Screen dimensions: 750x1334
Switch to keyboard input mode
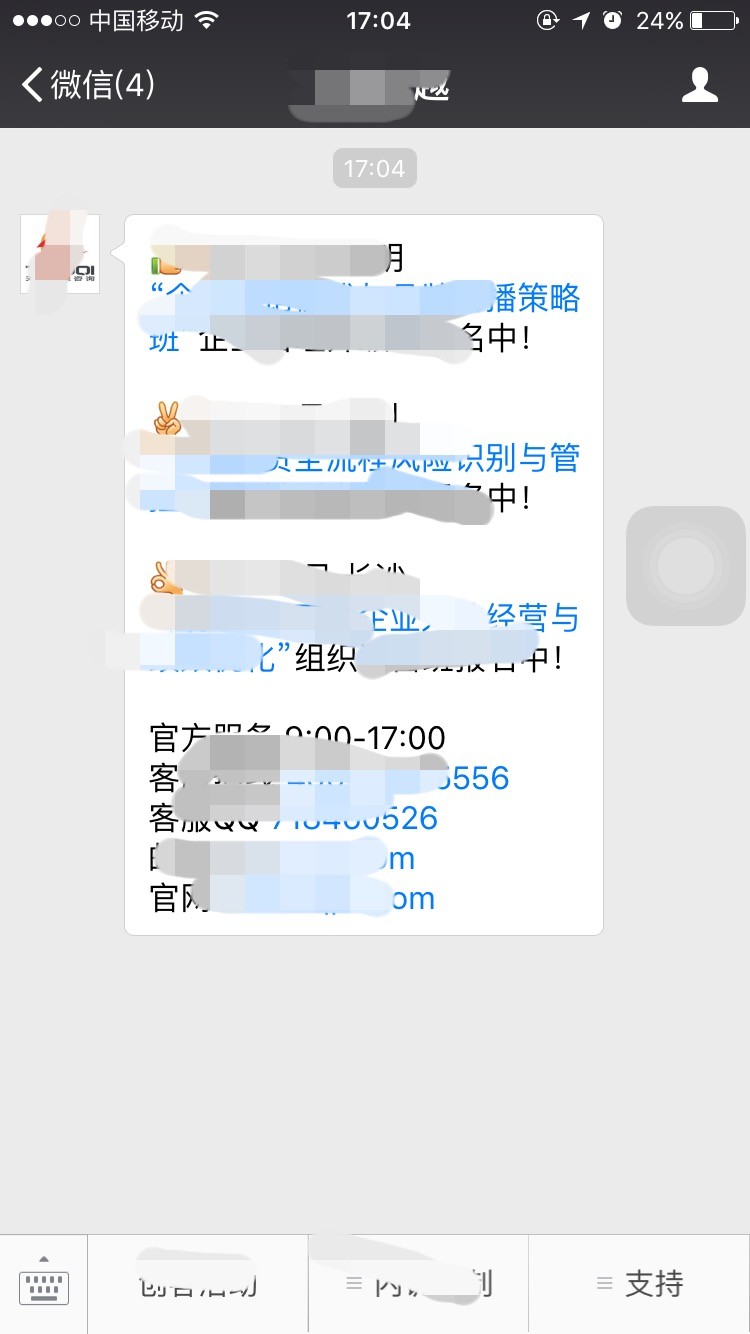44,1284
